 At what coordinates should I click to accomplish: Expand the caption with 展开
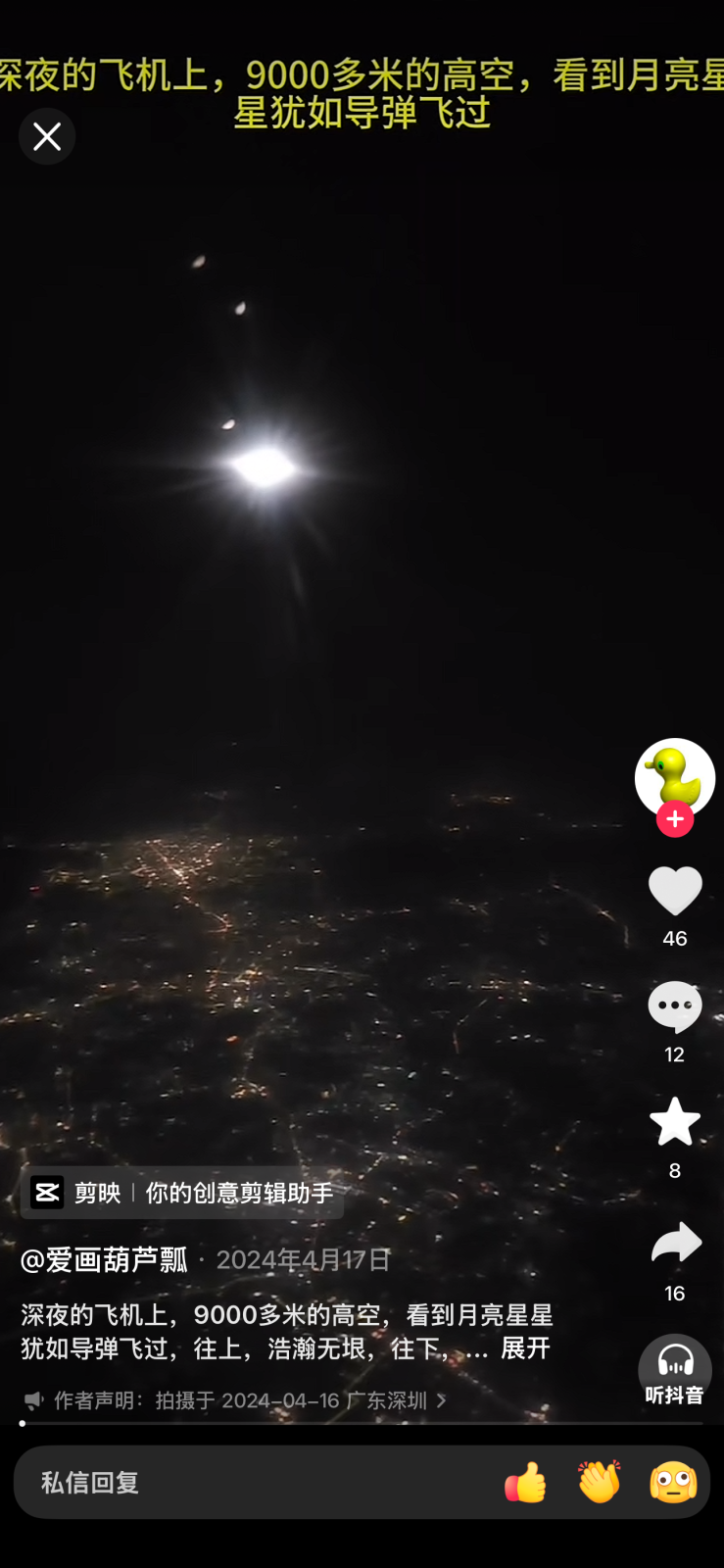tap(525, 1348)
